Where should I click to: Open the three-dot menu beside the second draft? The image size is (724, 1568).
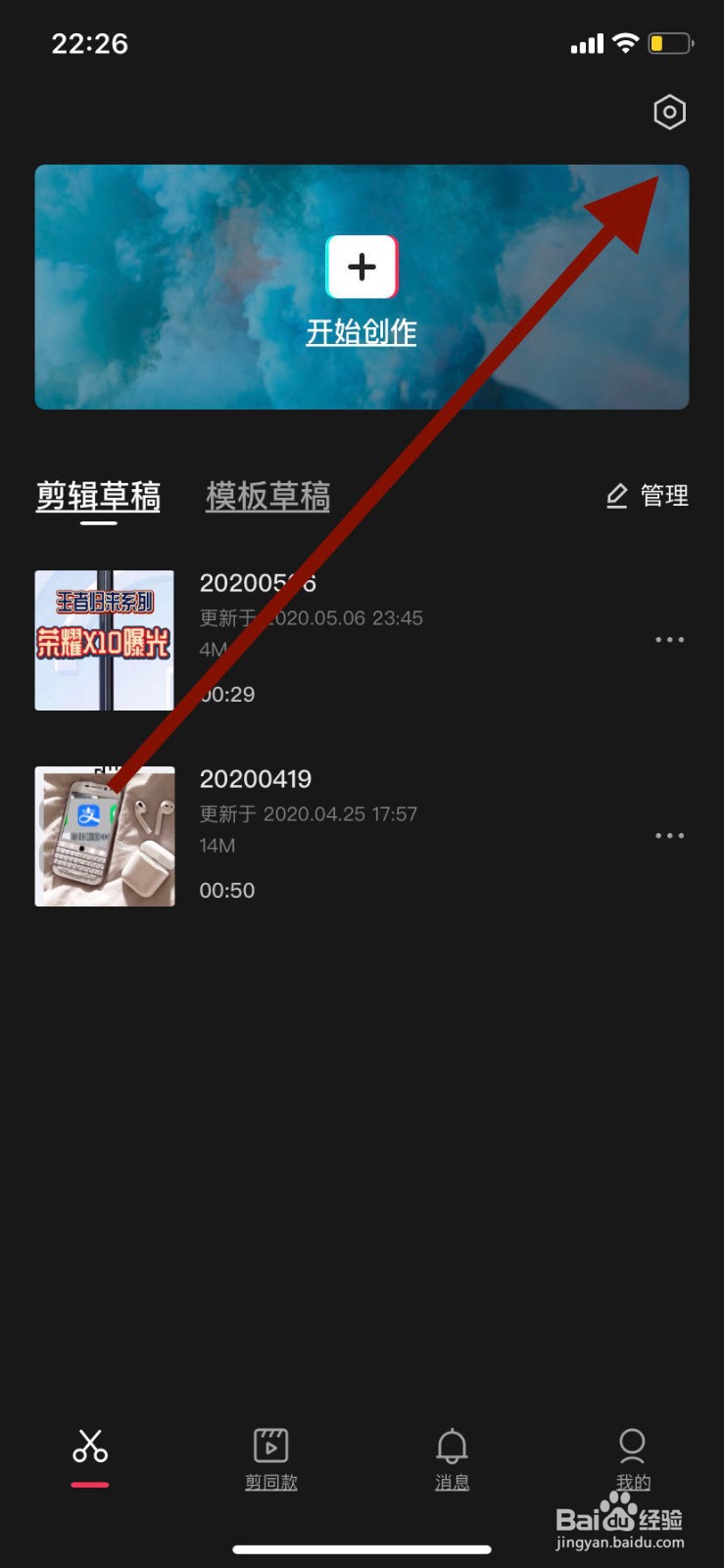[669, 835]
